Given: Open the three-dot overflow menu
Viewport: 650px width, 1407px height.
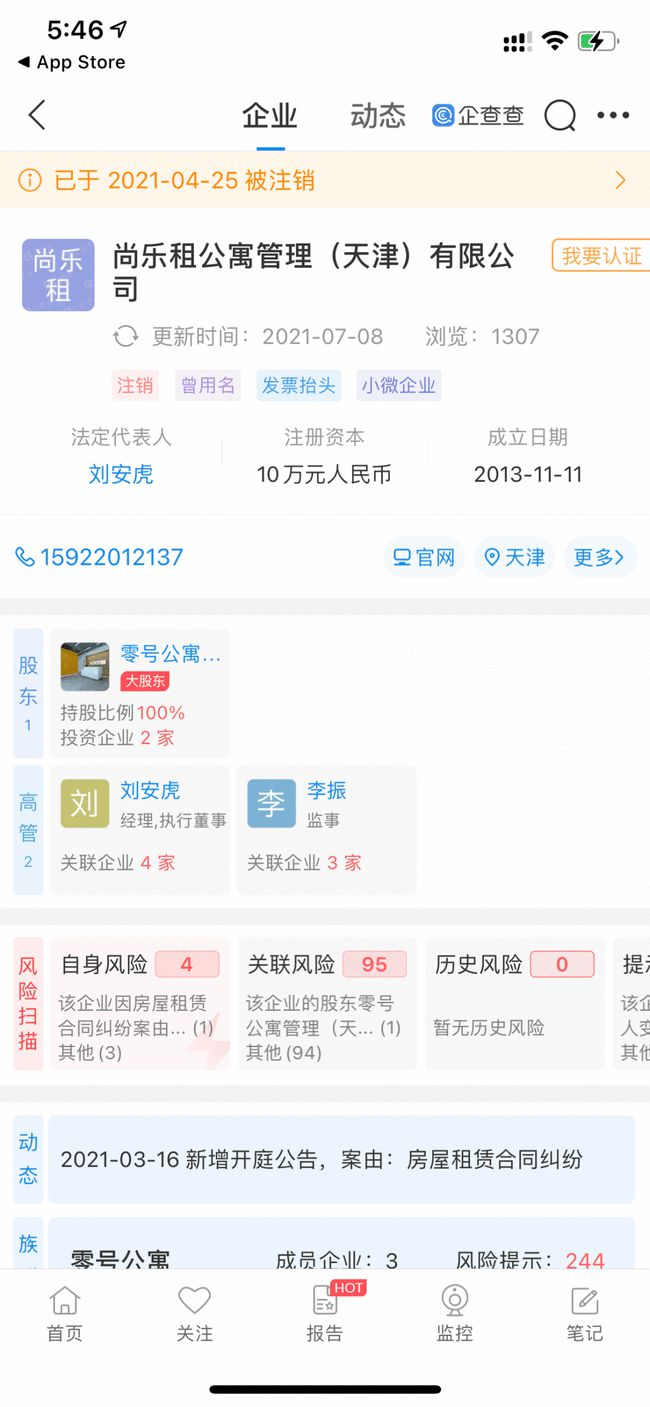Looking at the screenshot, I should click(613, 116).
